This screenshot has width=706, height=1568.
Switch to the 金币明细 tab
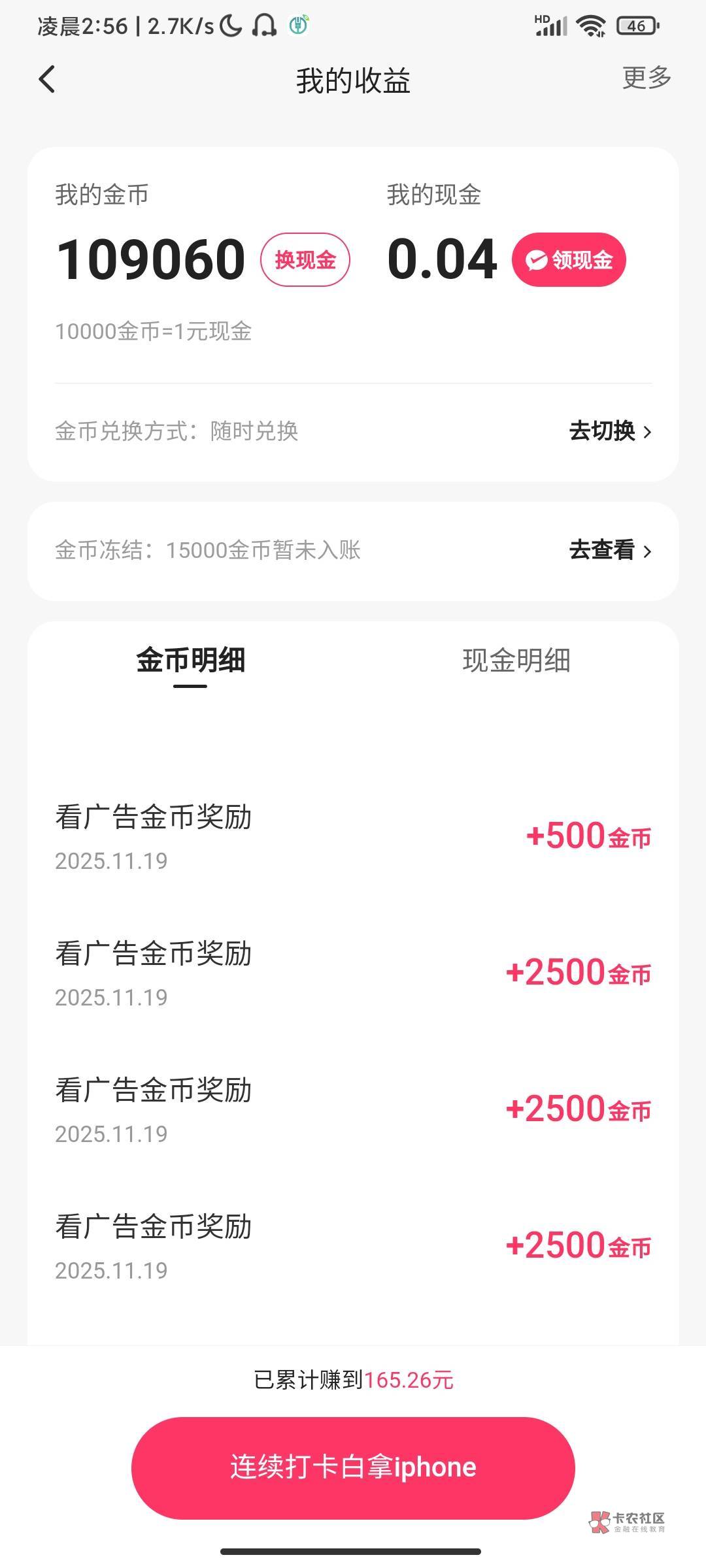pos(190,661)
